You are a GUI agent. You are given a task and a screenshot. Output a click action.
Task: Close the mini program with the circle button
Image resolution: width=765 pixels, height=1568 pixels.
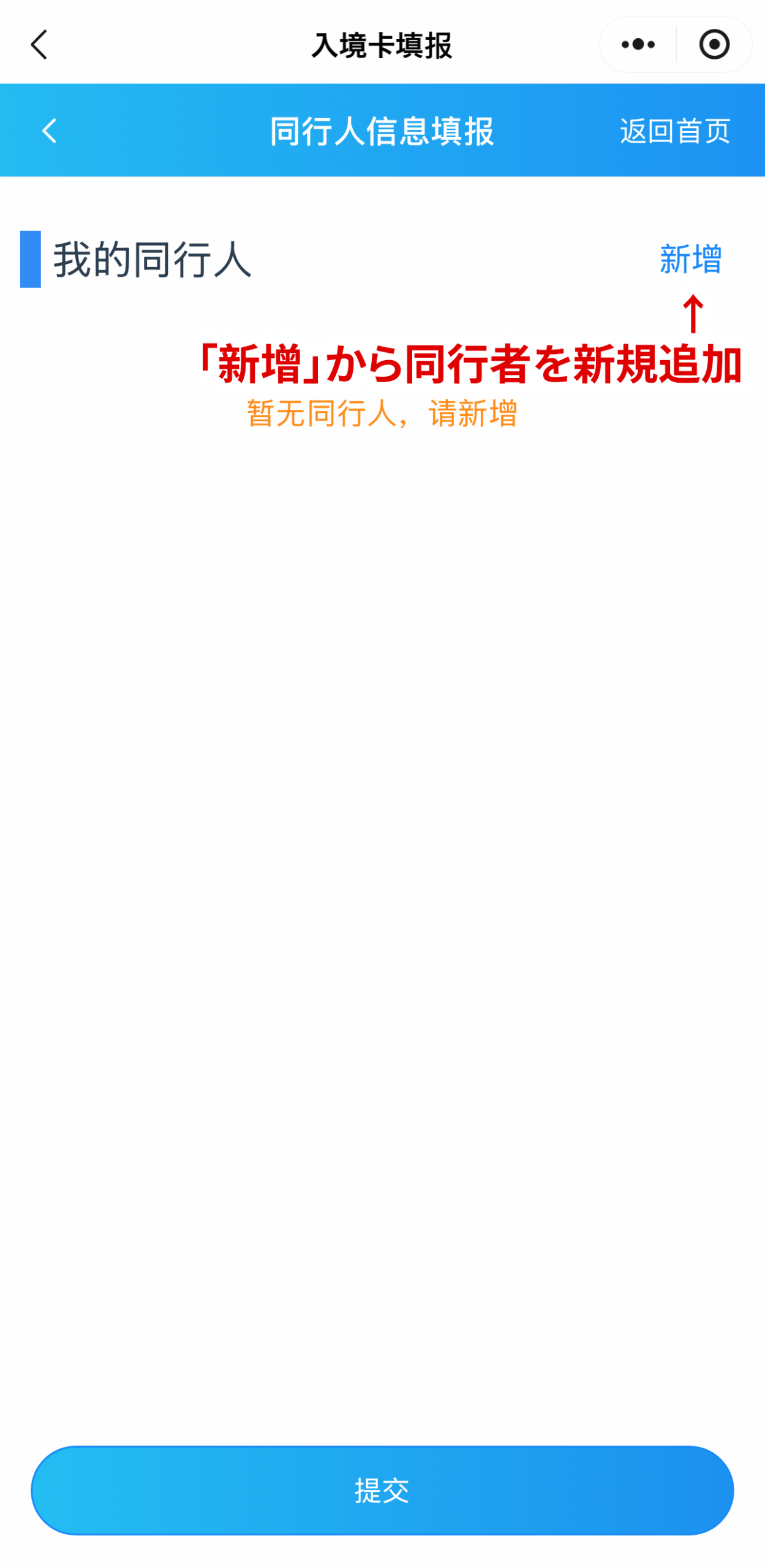pos(714,45)
